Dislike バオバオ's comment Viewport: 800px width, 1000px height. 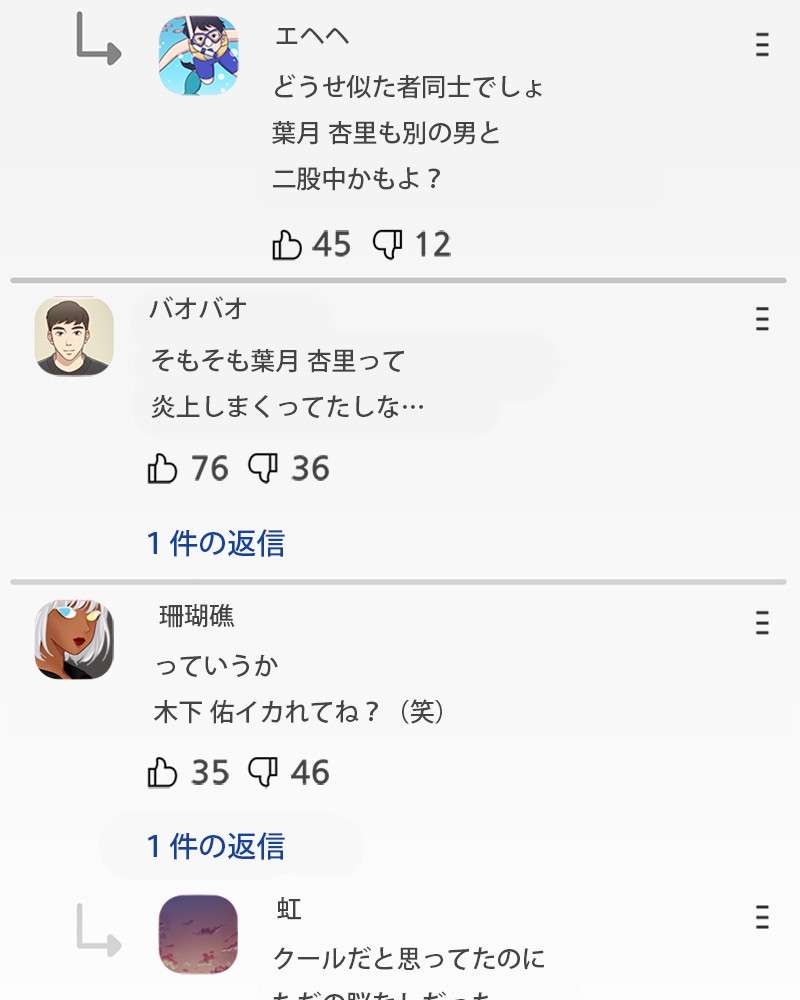tap(263, 468)
